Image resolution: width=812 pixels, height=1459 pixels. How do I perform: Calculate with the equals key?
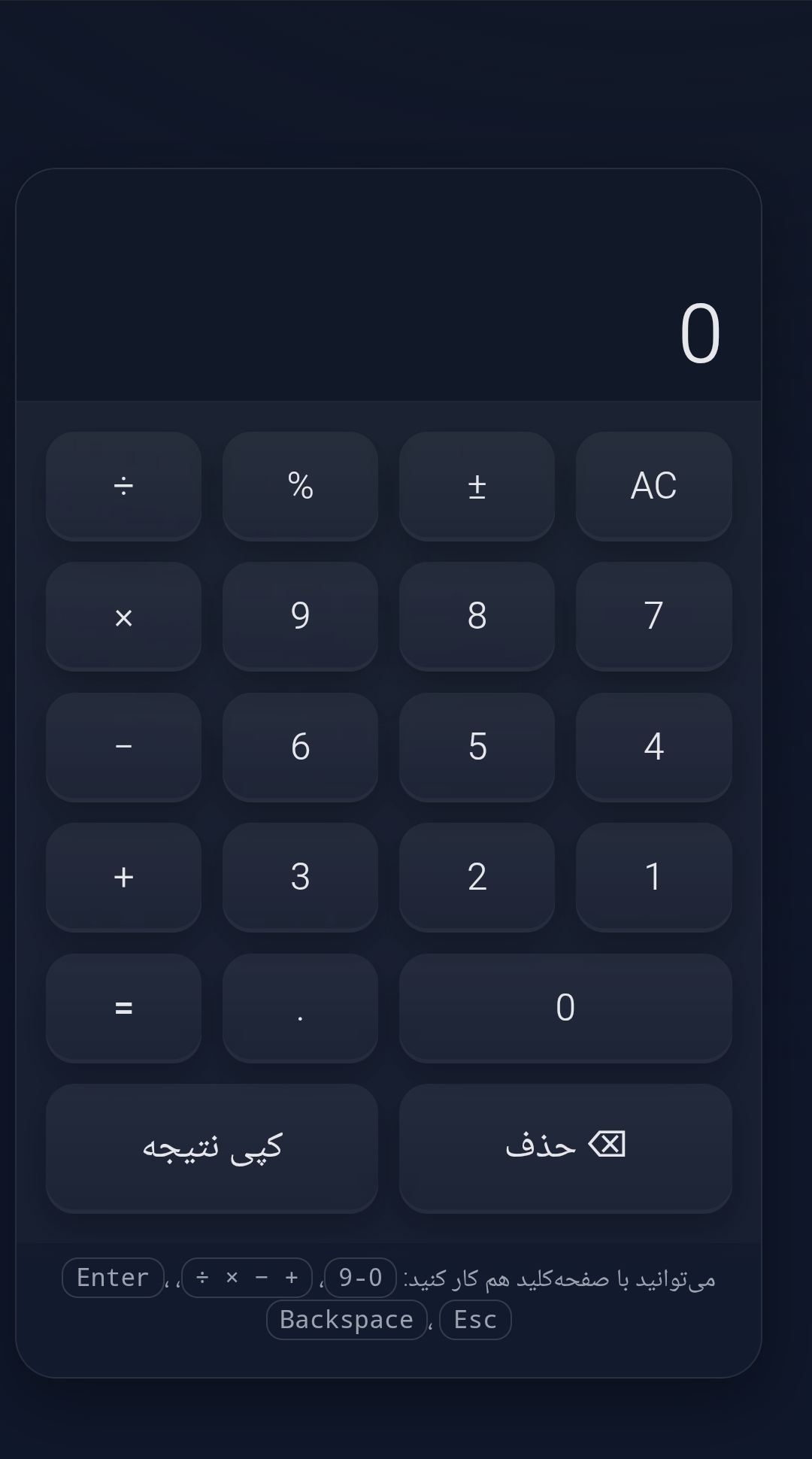(123, 1008)
